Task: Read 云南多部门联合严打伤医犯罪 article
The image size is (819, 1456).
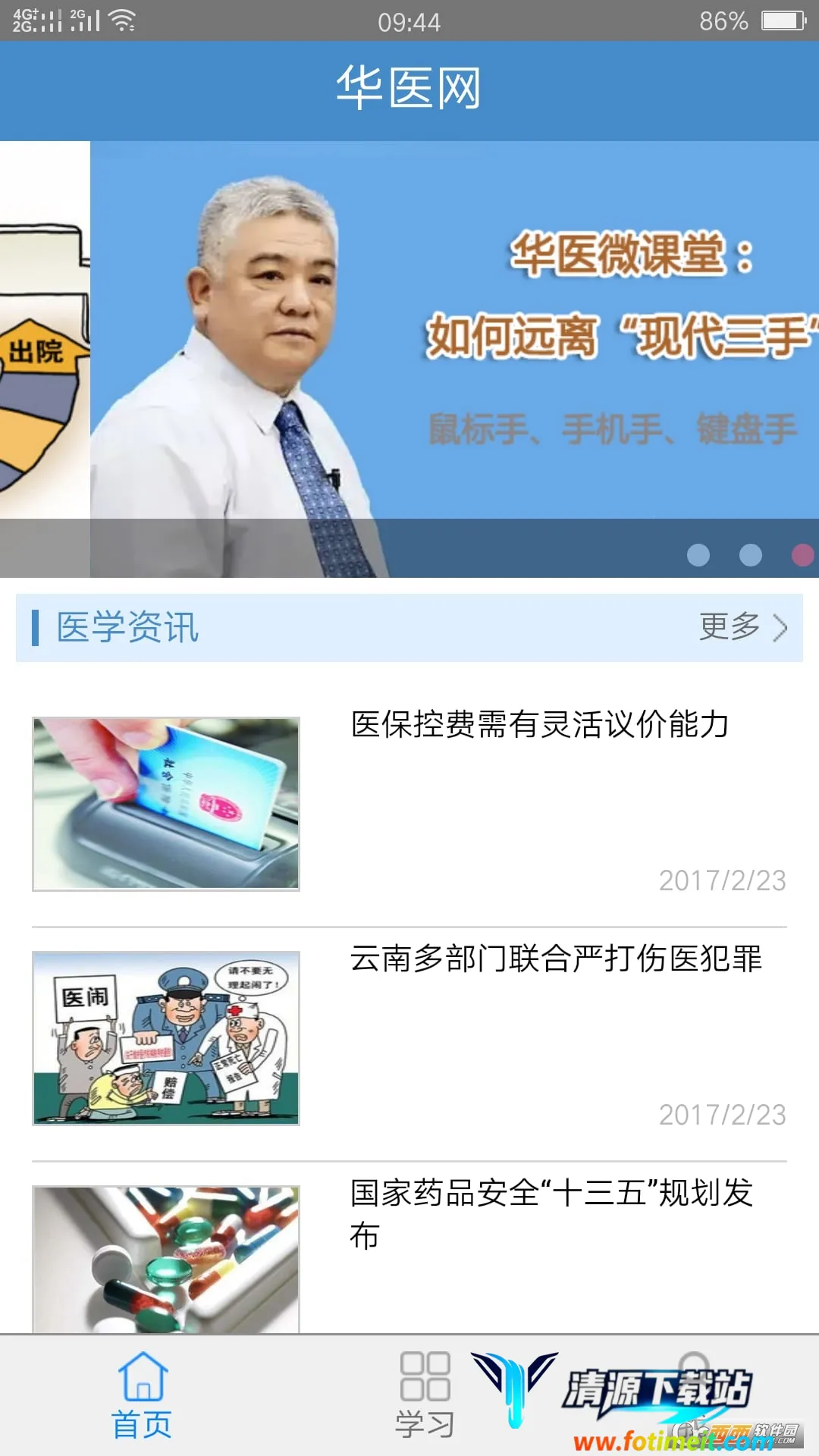Action: [555, 959]
